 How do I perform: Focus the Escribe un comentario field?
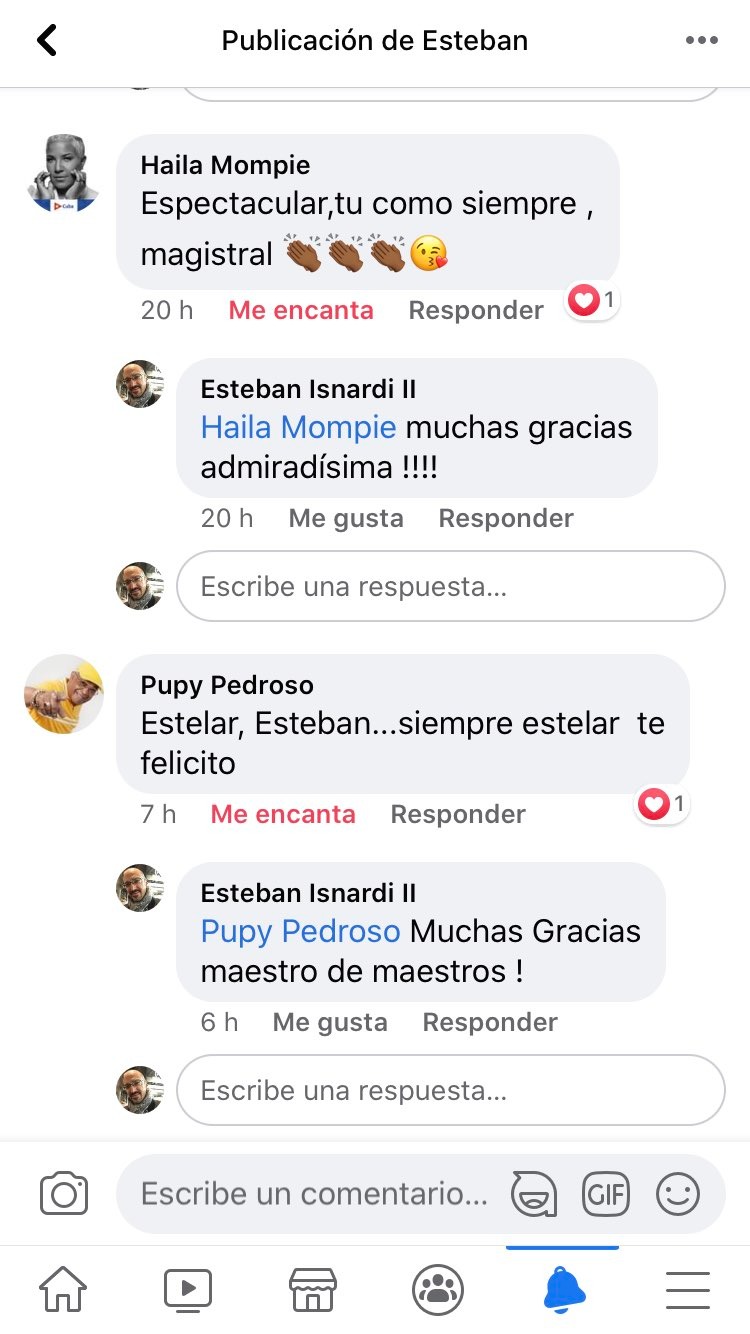[x=314, y=1194]
